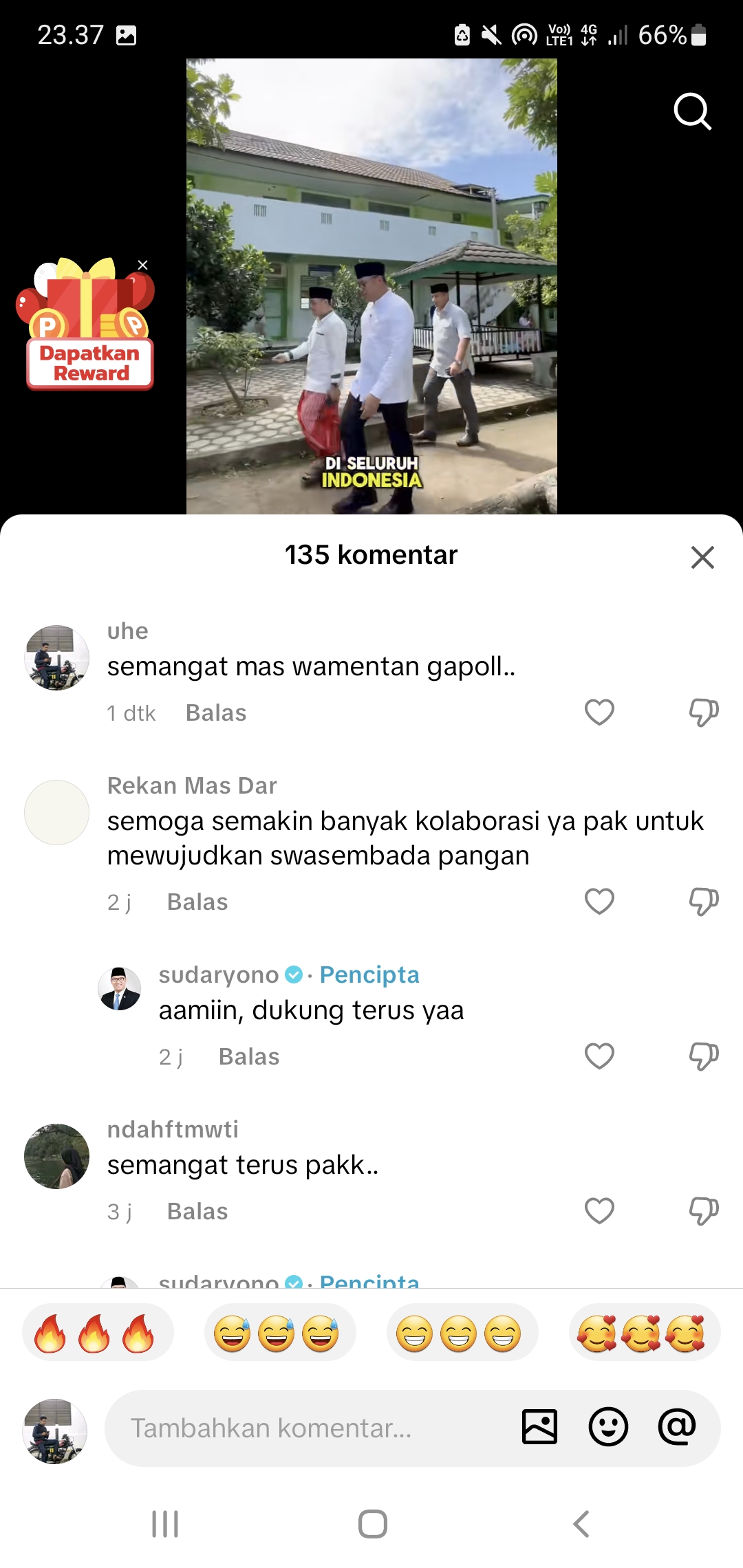Dislike ndahftmwti's comment
This screenshot has height=1568, width=743.
tap(704, 1211)
